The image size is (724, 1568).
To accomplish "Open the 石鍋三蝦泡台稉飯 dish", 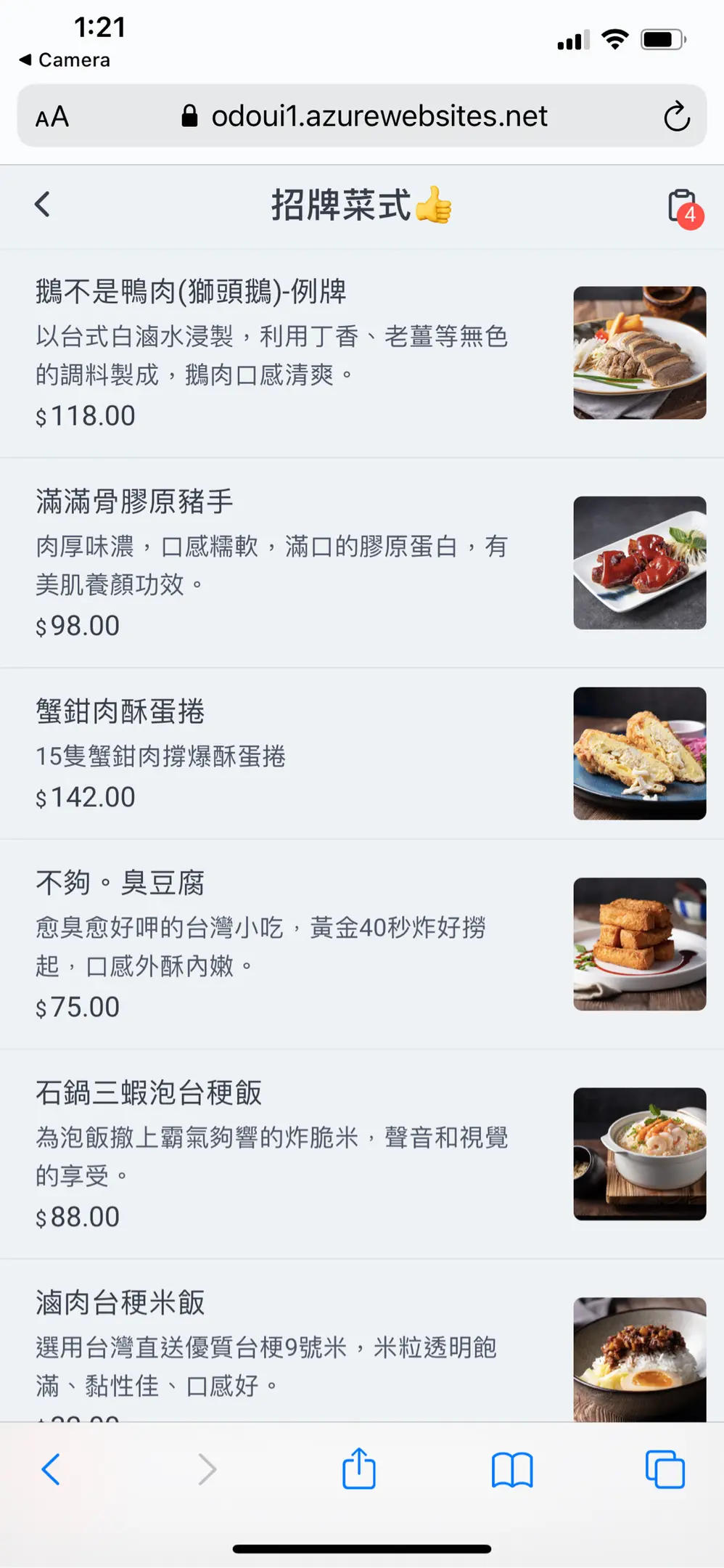I will click(362, 1154).
